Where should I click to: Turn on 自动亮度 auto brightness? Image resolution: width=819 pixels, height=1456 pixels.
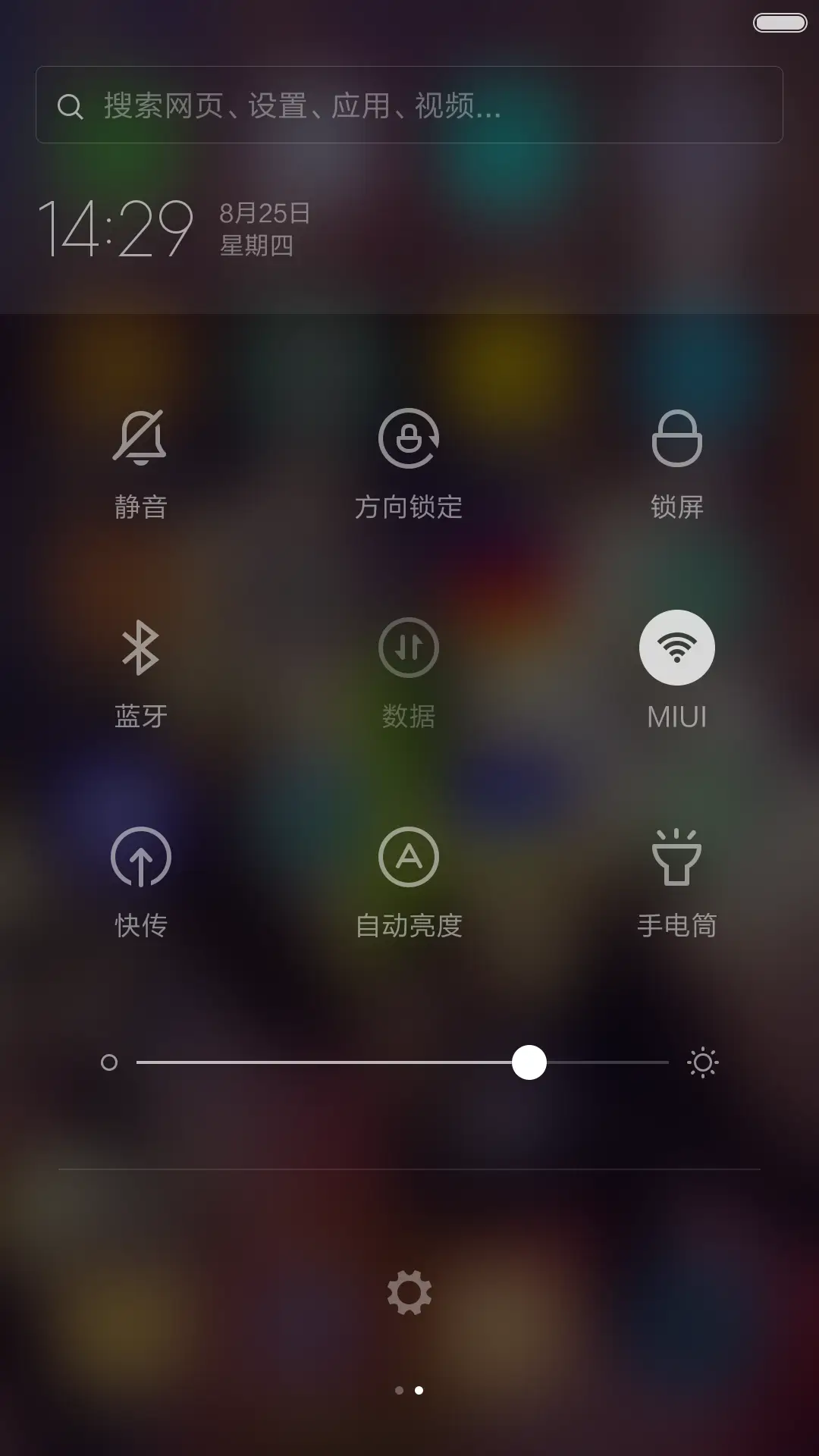point(409,857)
